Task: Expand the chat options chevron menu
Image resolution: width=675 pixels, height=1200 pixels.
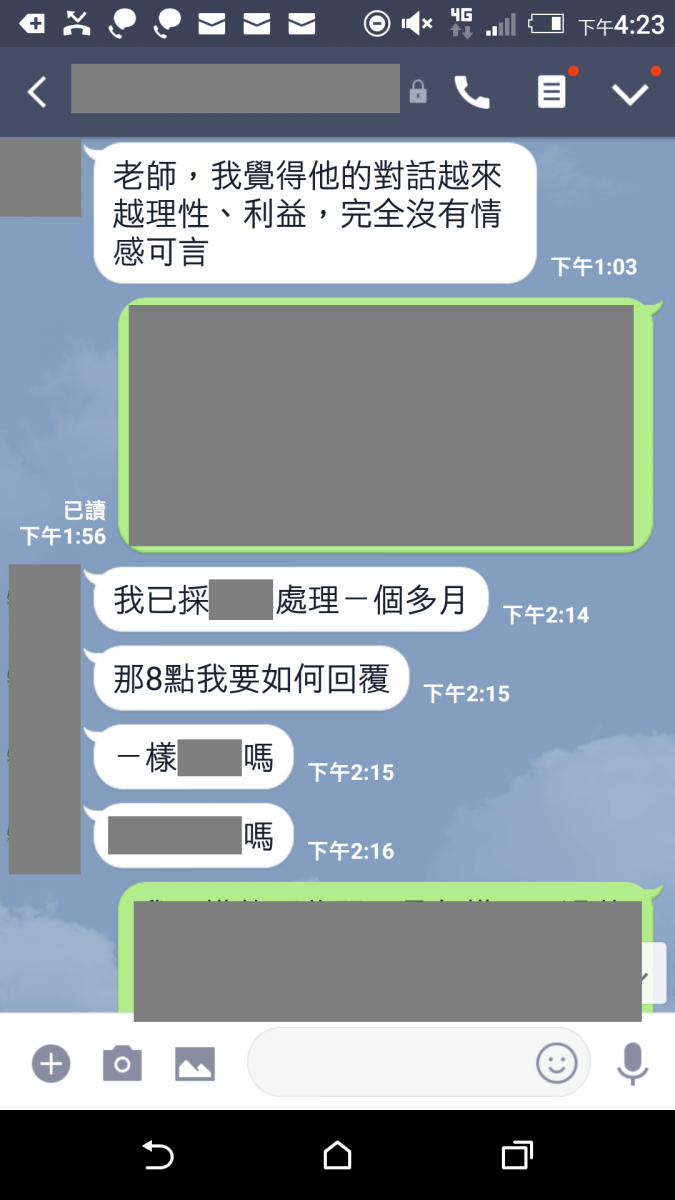Action: (x=631, y=93)
